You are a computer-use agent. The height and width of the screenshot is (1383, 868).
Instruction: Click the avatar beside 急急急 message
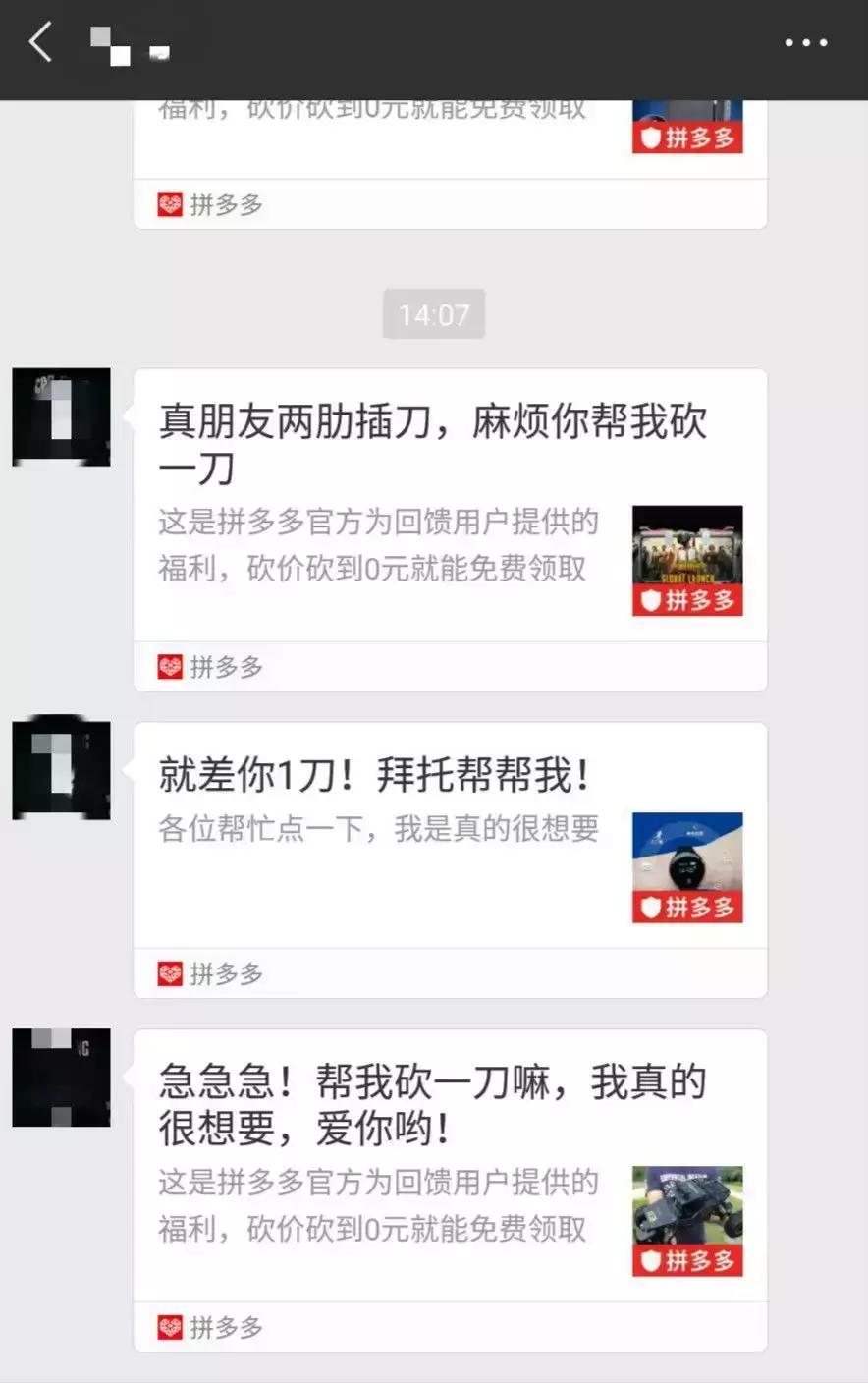61,1076
